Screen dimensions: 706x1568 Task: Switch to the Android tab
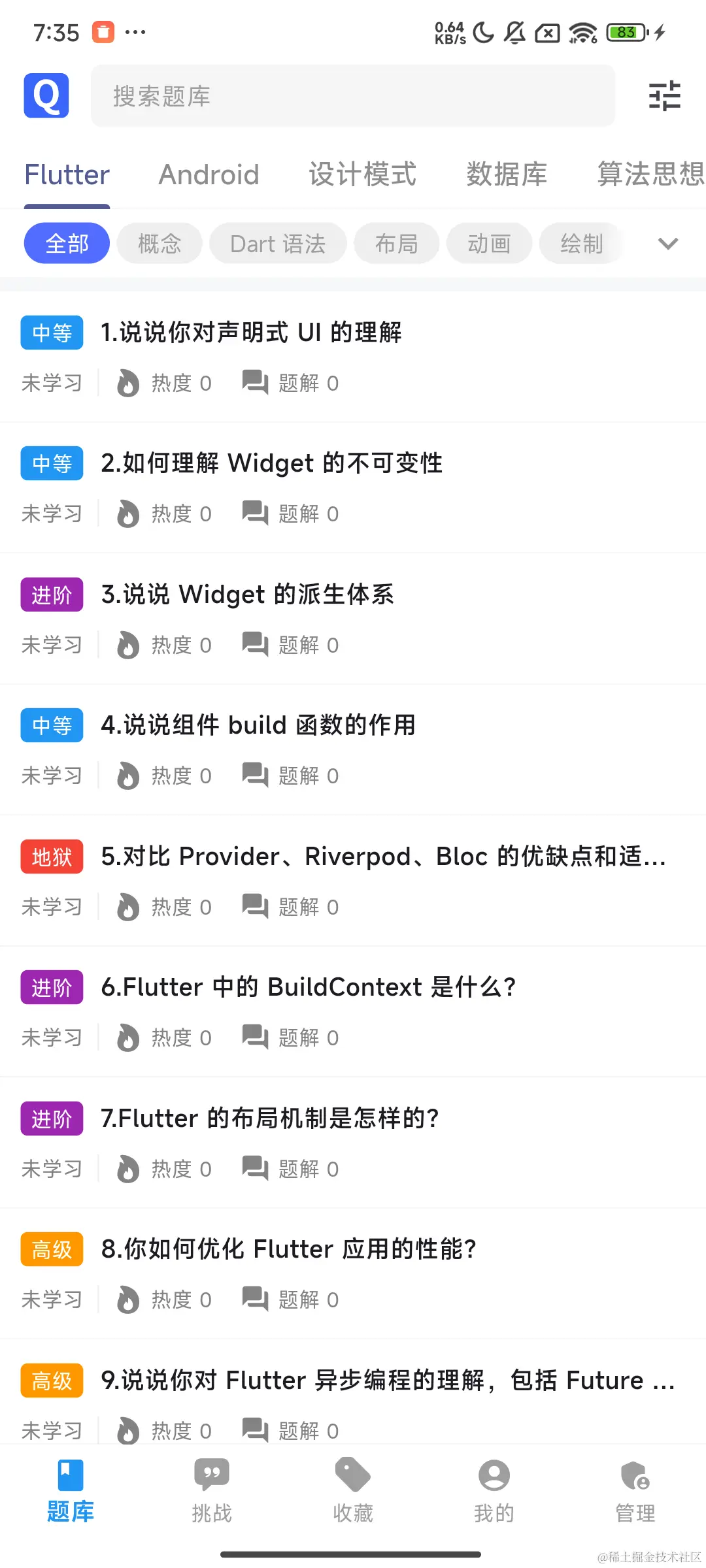pos(209,175)
